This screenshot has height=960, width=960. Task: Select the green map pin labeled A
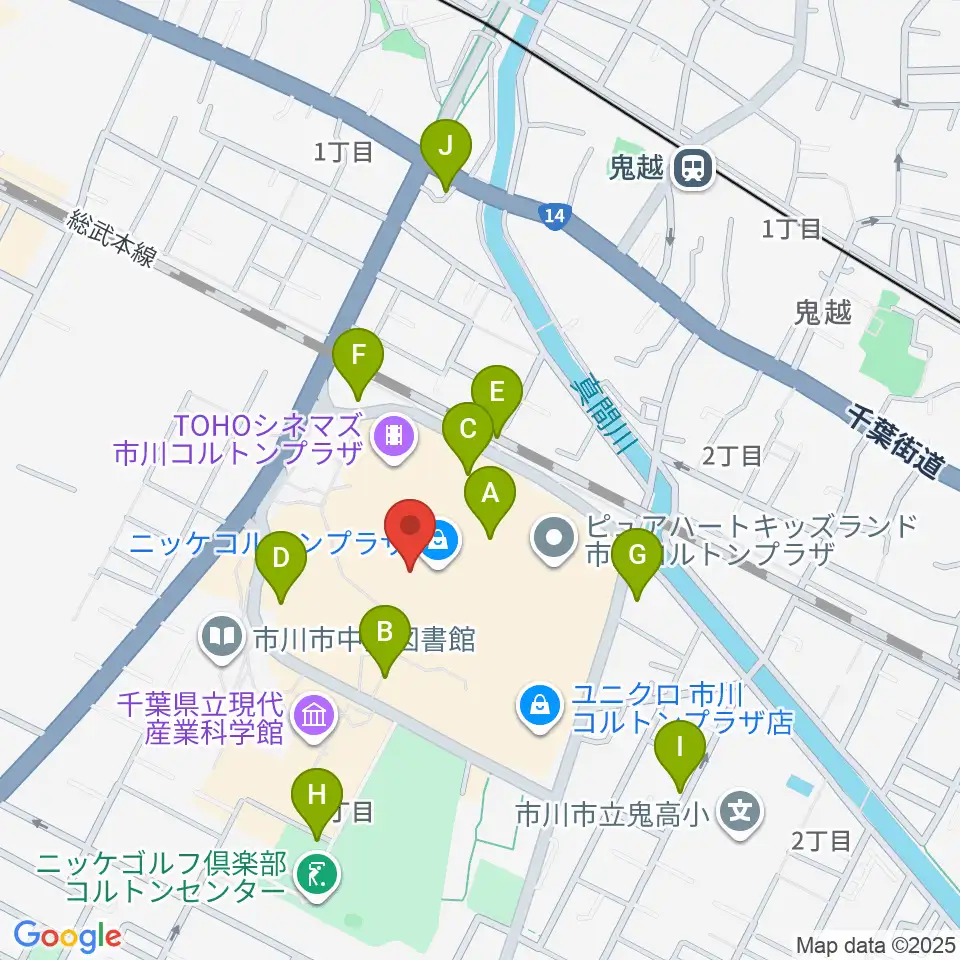490,503
